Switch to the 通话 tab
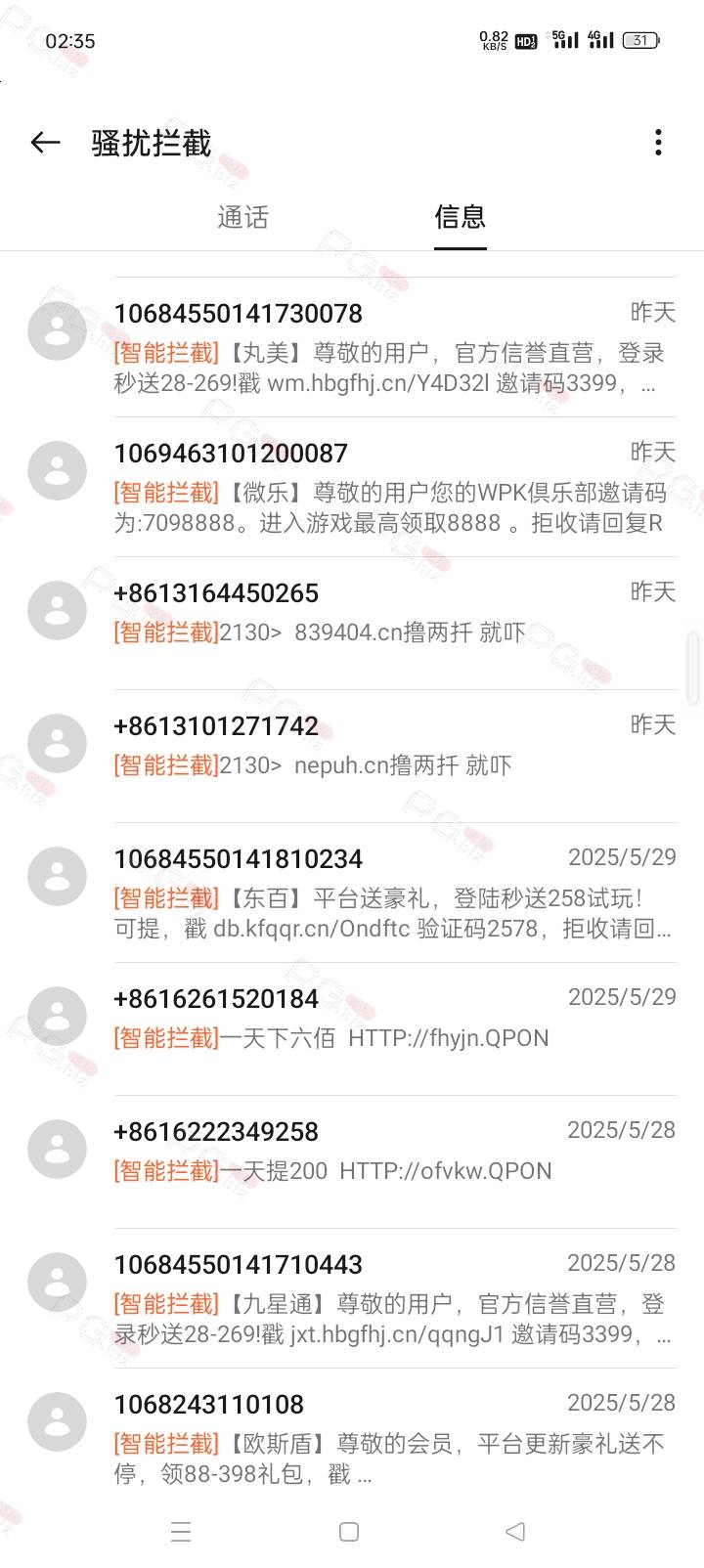 click(242, 217)
